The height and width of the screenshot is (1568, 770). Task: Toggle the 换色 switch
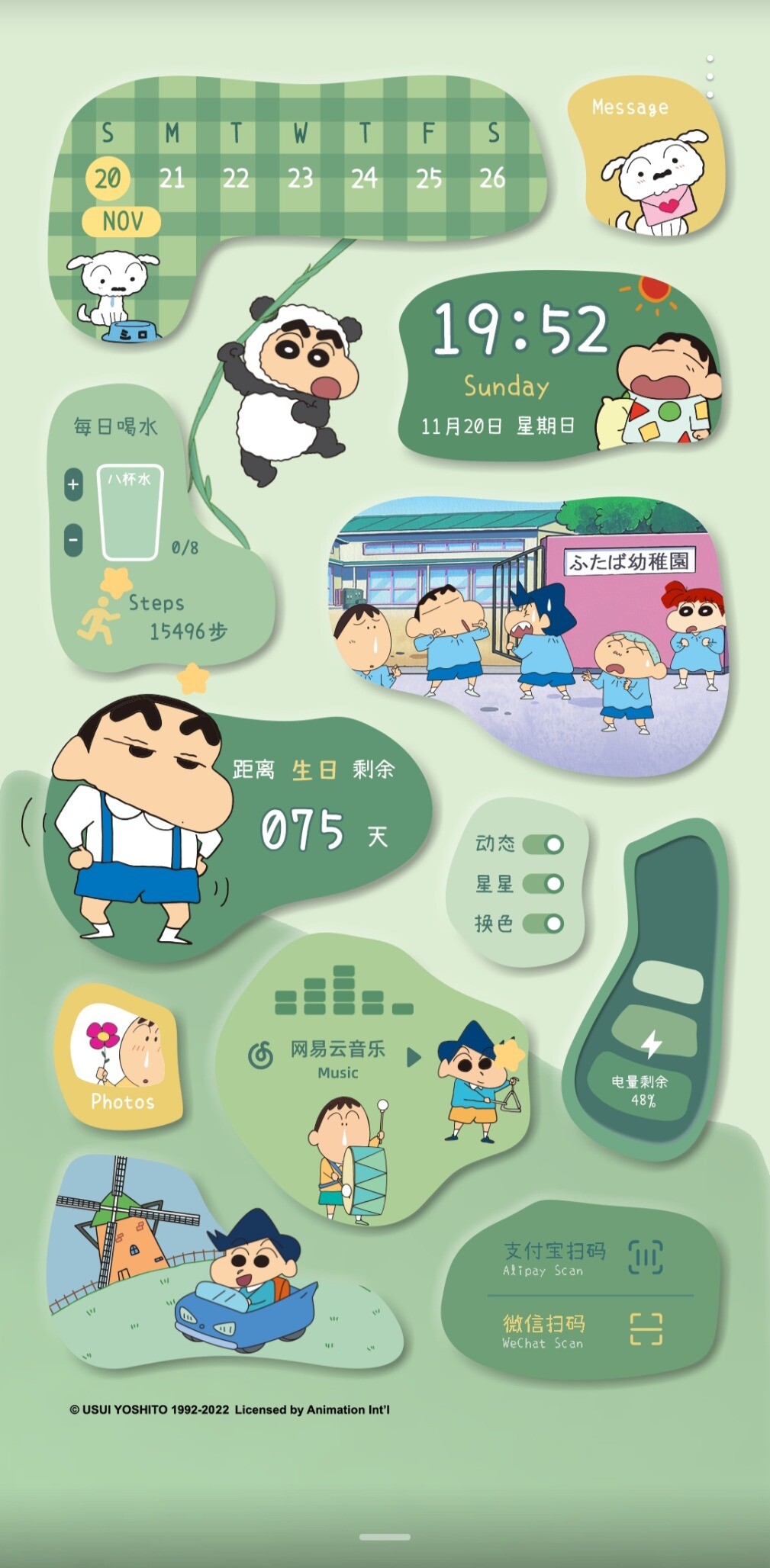[543, 924]
